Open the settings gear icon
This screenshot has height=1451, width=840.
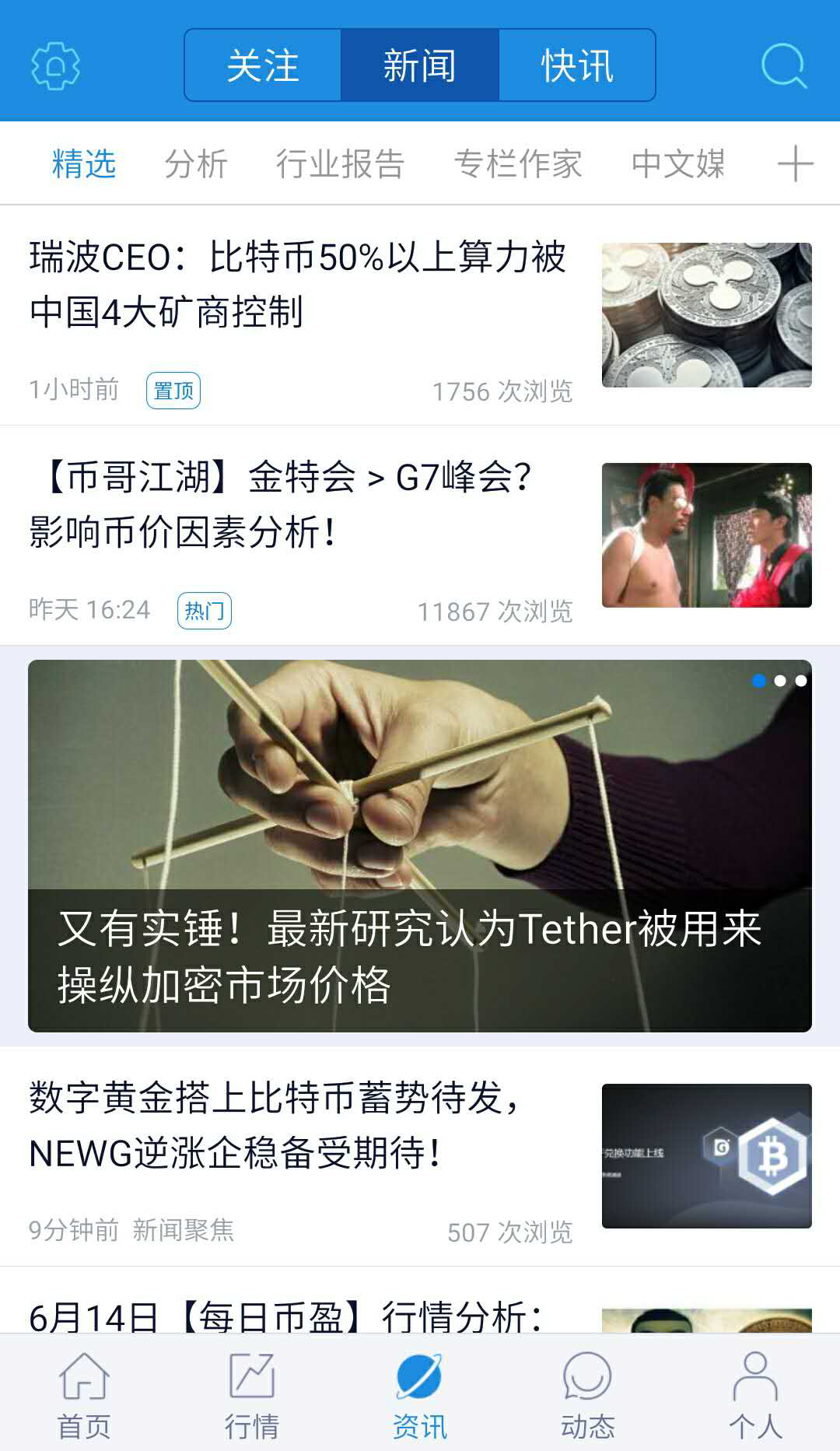55,65
